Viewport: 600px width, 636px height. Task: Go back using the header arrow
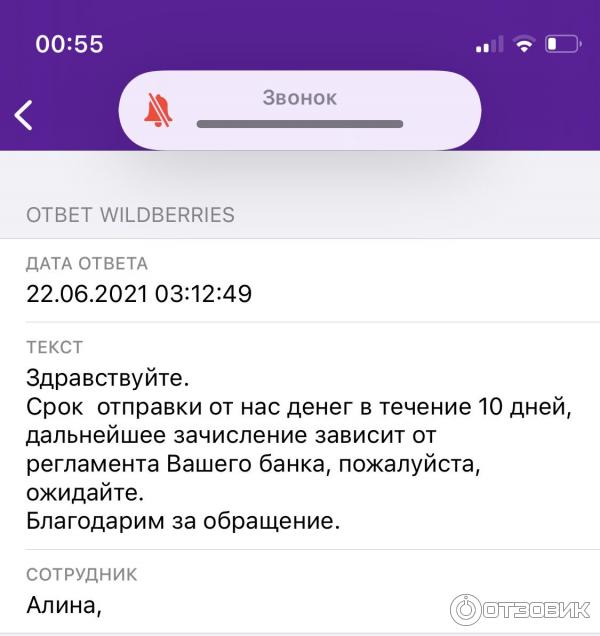pos(24,115)
